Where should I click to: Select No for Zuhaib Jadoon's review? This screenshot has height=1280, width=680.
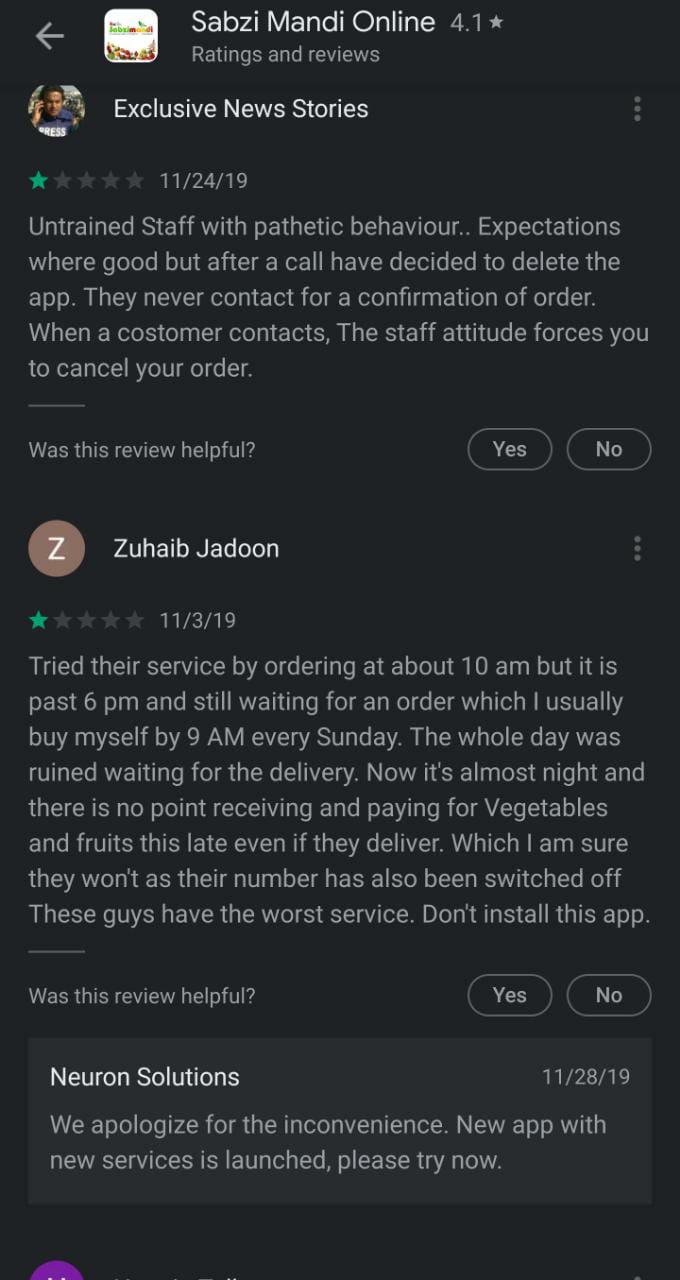click(609, 995)
